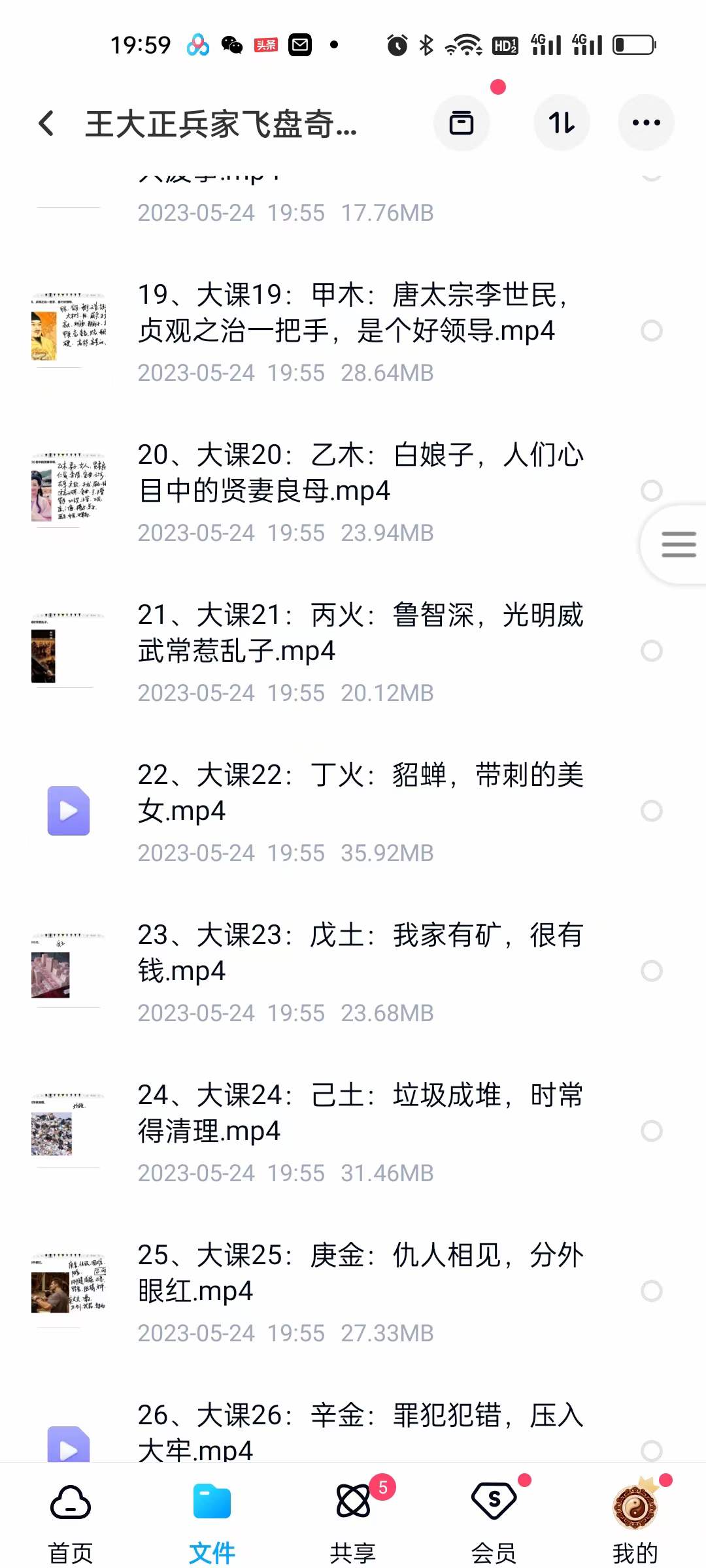Select the circle next to 大课22 貂蝉
Screen dimensions: 706x1568
pyautogui.click(x=652, y=811)
